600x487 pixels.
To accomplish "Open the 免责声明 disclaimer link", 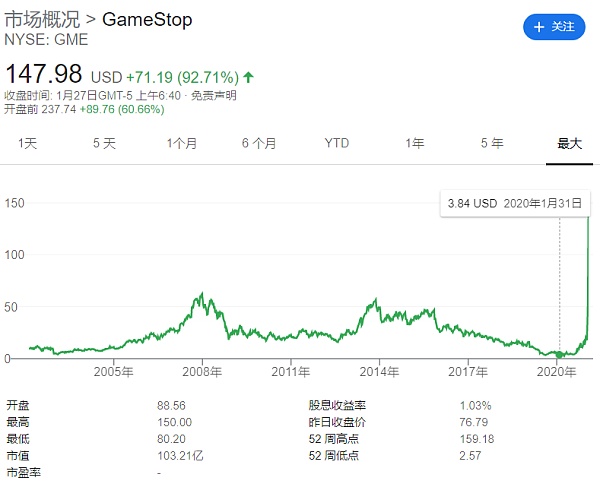I will 213,96.
